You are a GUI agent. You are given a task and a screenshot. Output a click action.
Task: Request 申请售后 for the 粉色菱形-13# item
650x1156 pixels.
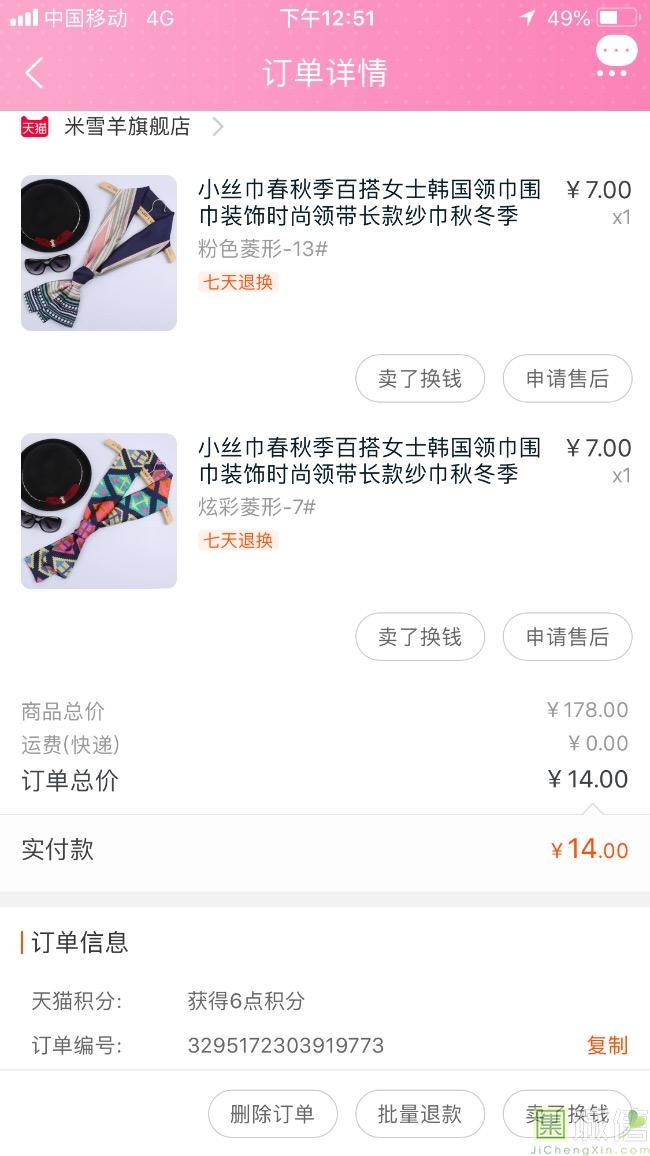[x=567, y=379]
